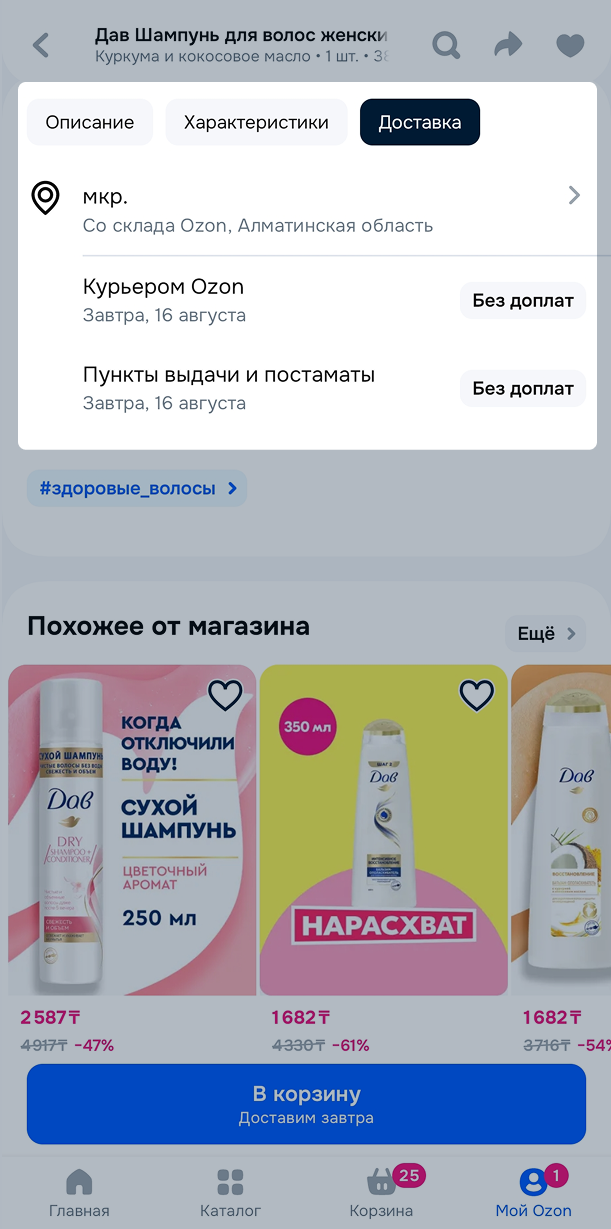Open the Каталог tab

tap(230, 1193)
